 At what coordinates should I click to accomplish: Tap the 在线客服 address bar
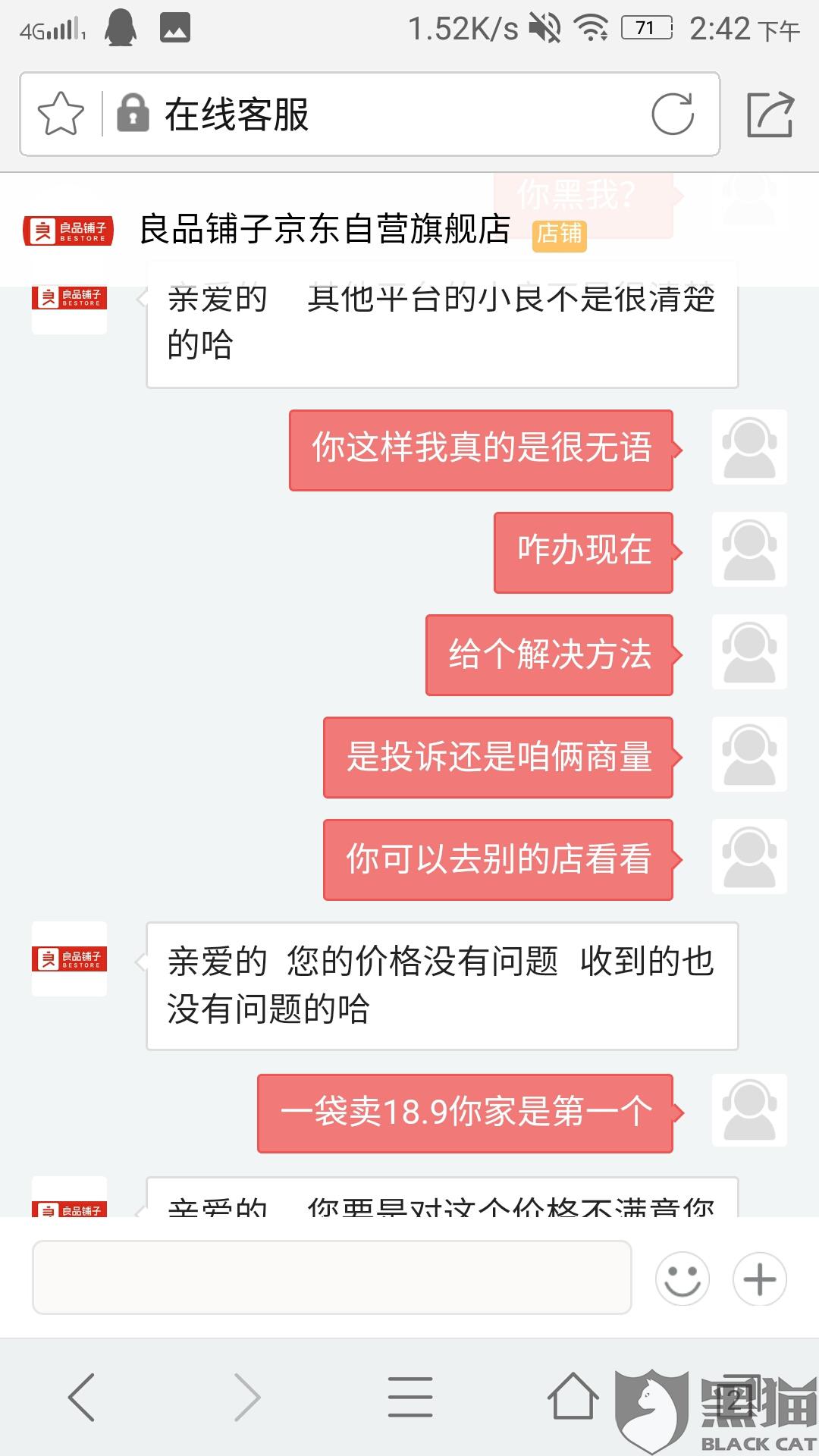coord(370,115)
